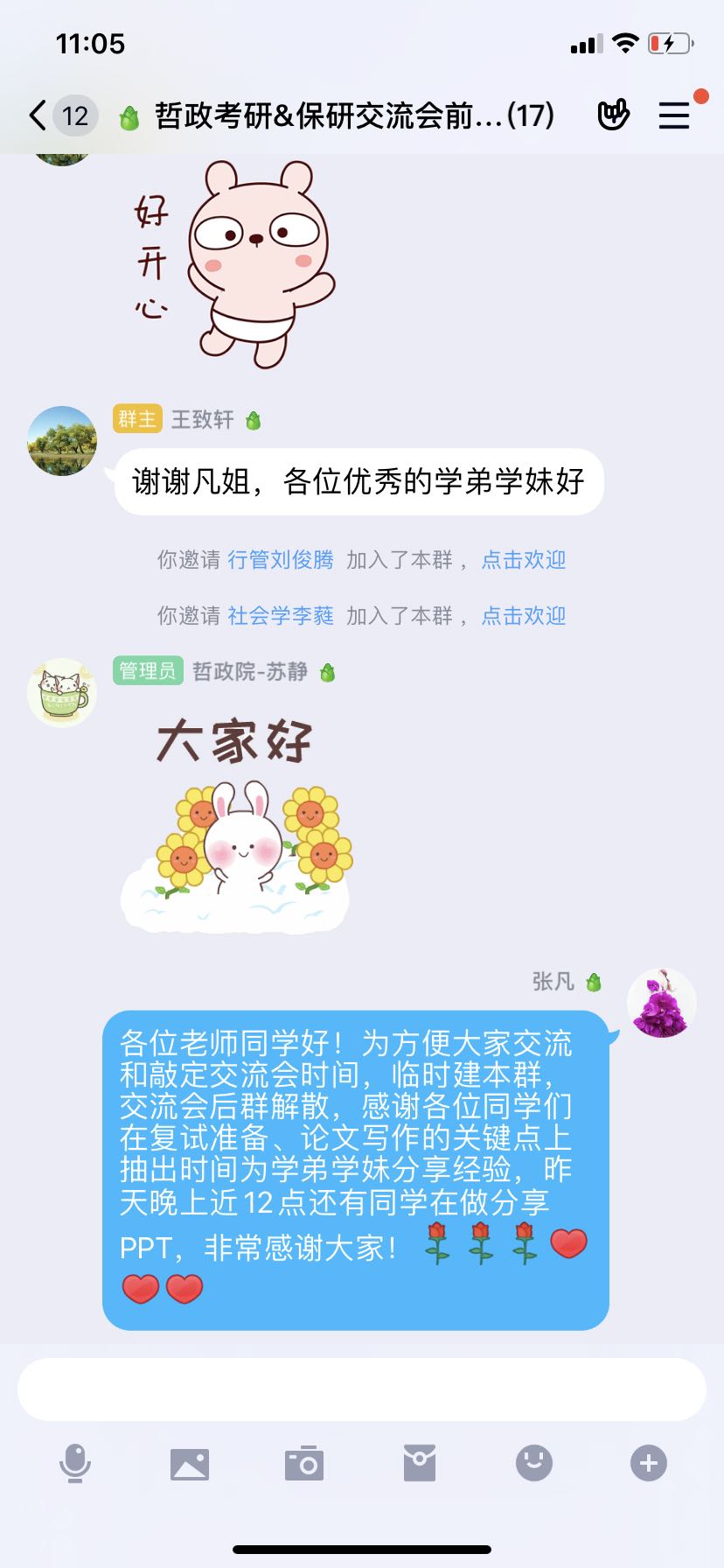The image size is (724, 1568).
Task: Open the camera to take a photo
Action: coord(304,1463)
